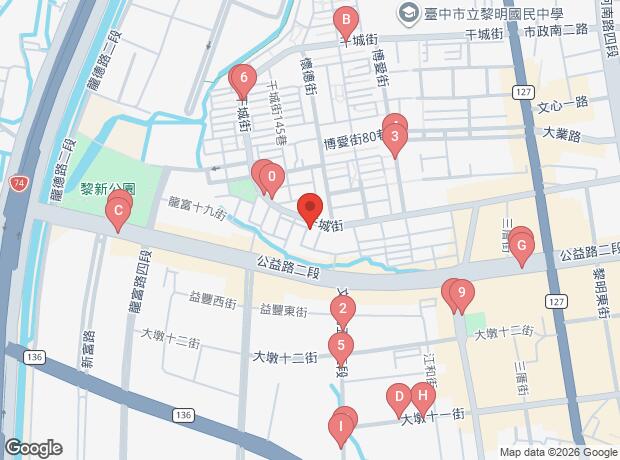This screenshot has height=460, width=620.
Task: Open marker C beside 黎新公園
Action: click(x=118, y=214)
